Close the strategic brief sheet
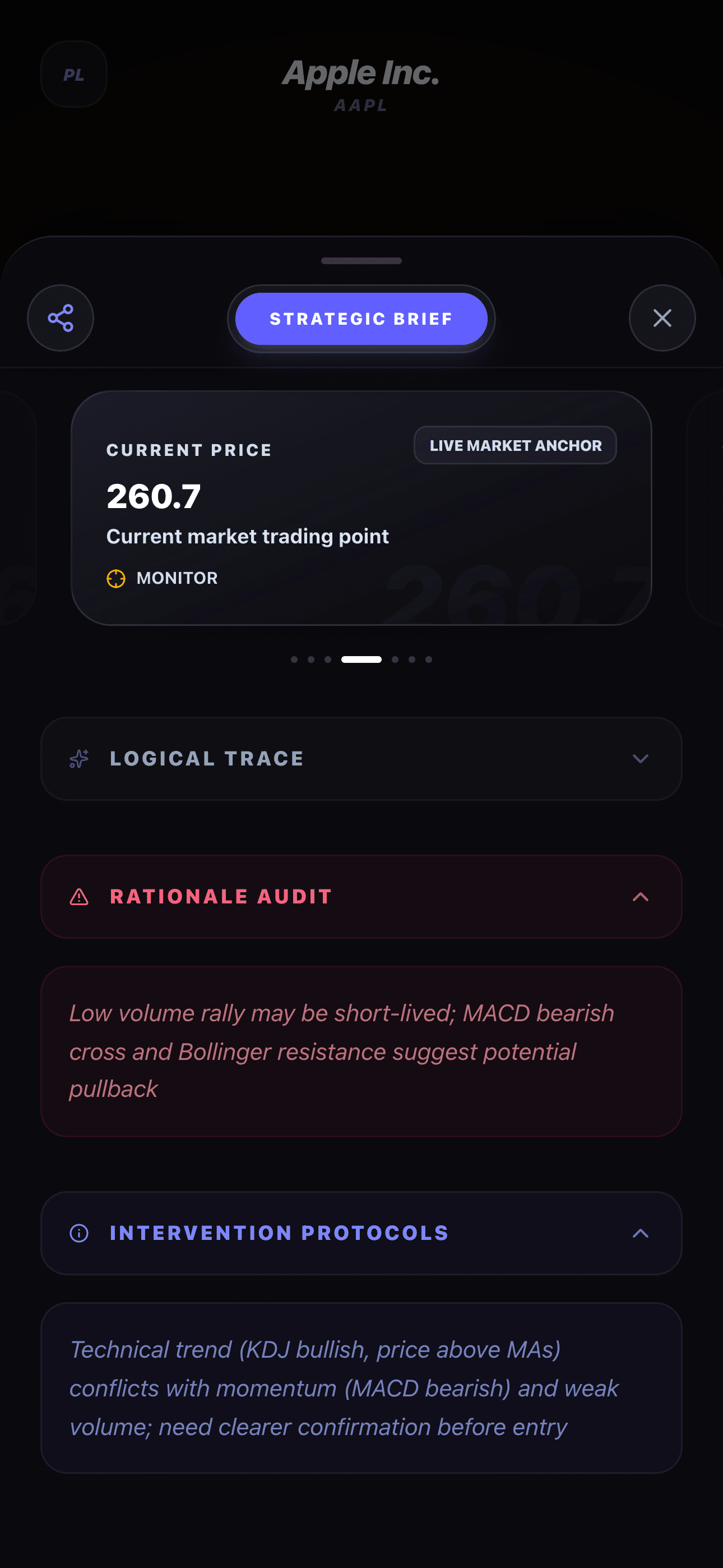Screen dimensions: 723x1568 pyautogui.click(x=661, y=318)
